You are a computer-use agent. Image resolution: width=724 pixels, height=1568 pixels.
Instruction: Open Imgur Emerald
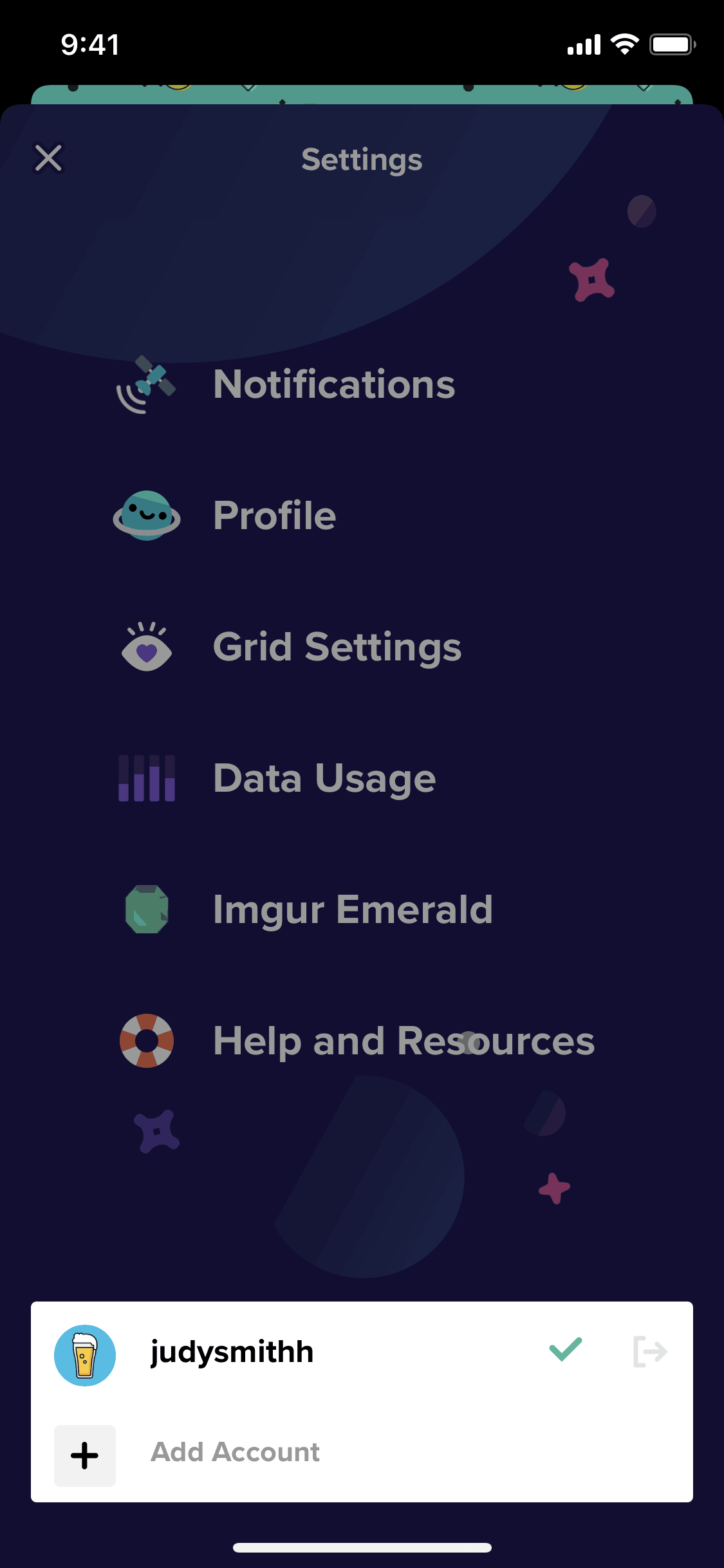(x=353, y=910)
